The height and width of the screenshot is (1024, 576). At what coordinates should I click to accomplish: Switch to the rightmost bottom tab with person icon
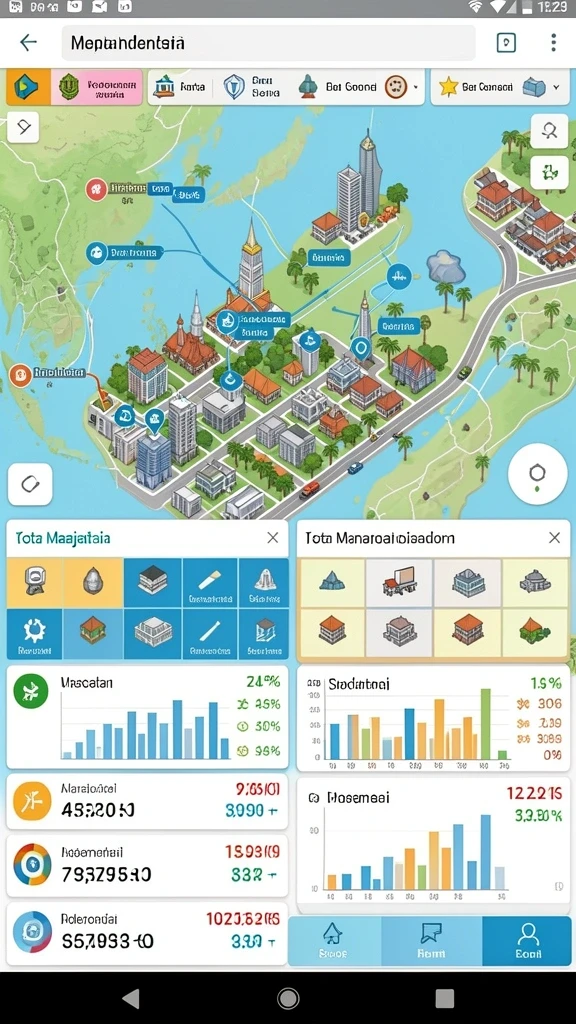point(526,941)
